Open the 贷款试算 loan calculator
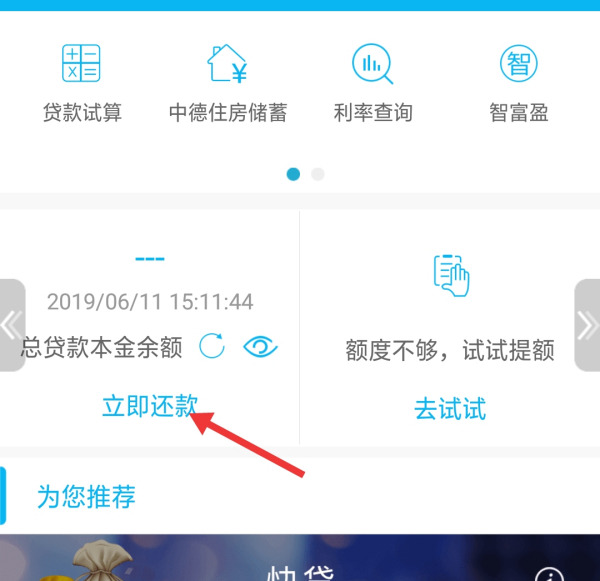600x581 pixels. (x=82, y=84)
